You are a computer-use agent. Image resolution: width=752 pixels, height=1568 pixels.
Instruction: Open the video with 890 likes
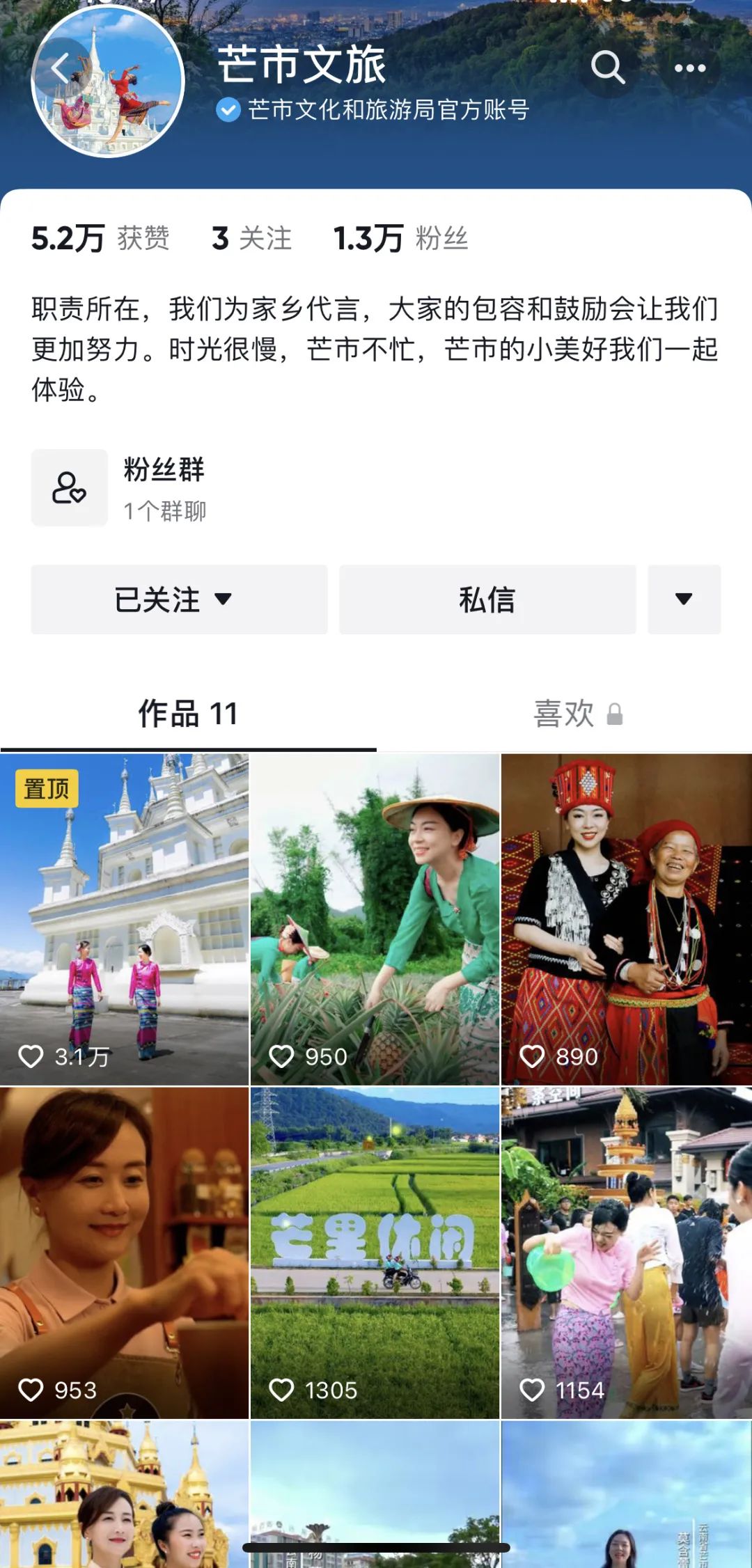point(627,919)
